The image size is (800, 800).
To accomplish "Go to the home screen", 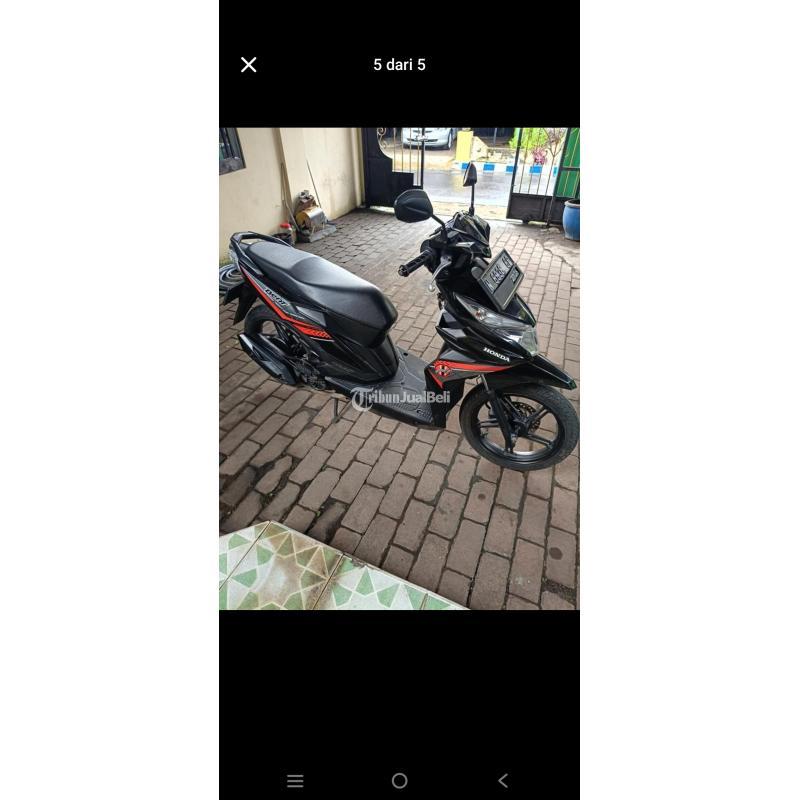I will click(400, 781).
